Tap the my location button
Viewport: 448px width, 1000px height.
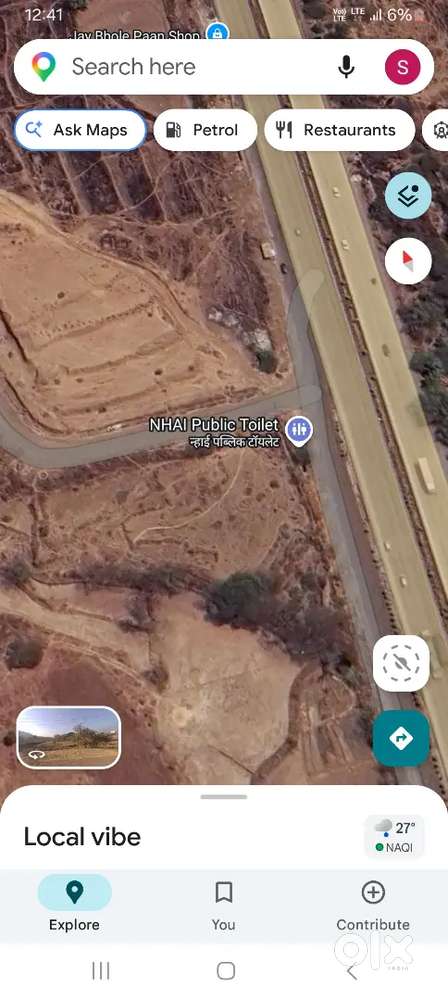coord(401,663)
